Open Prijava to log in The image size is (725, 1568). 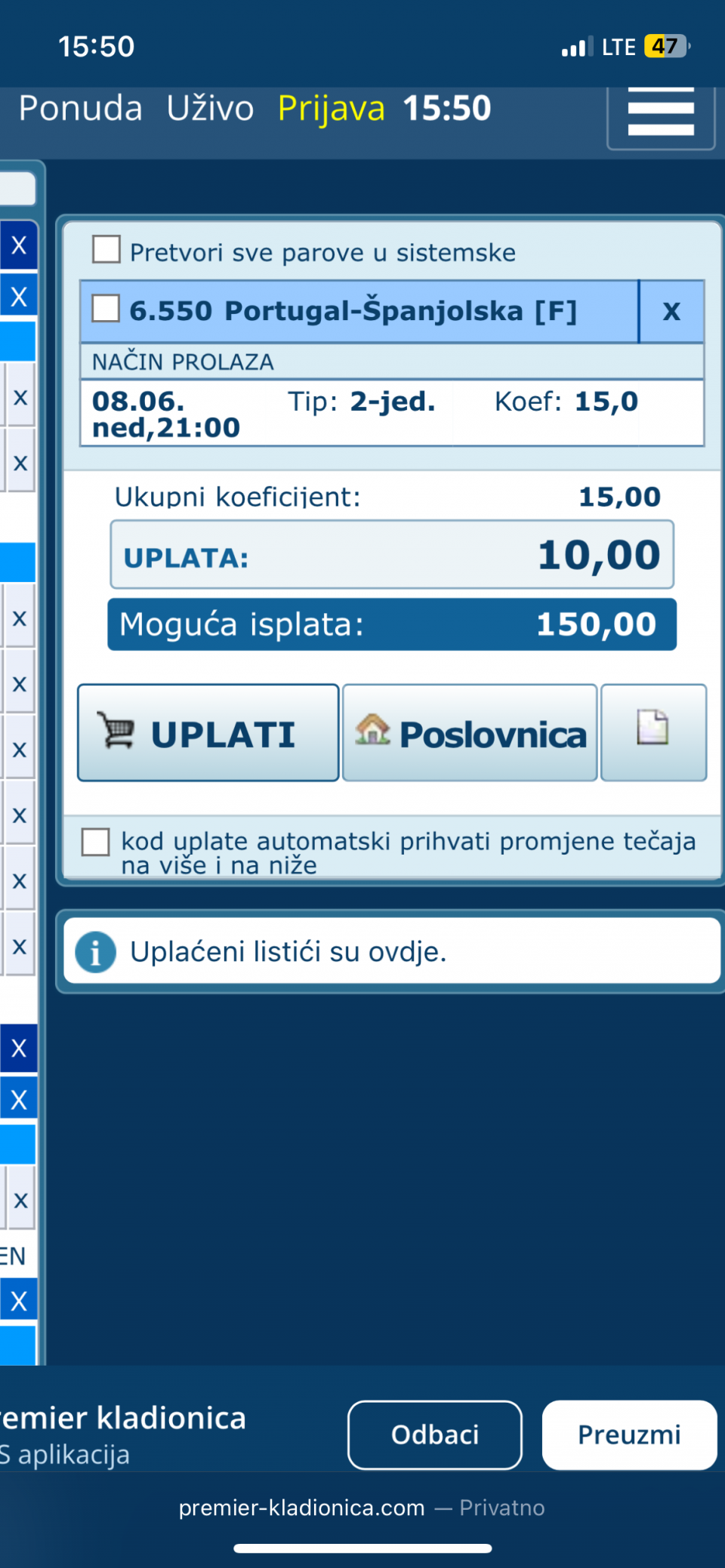click(331, 108)
